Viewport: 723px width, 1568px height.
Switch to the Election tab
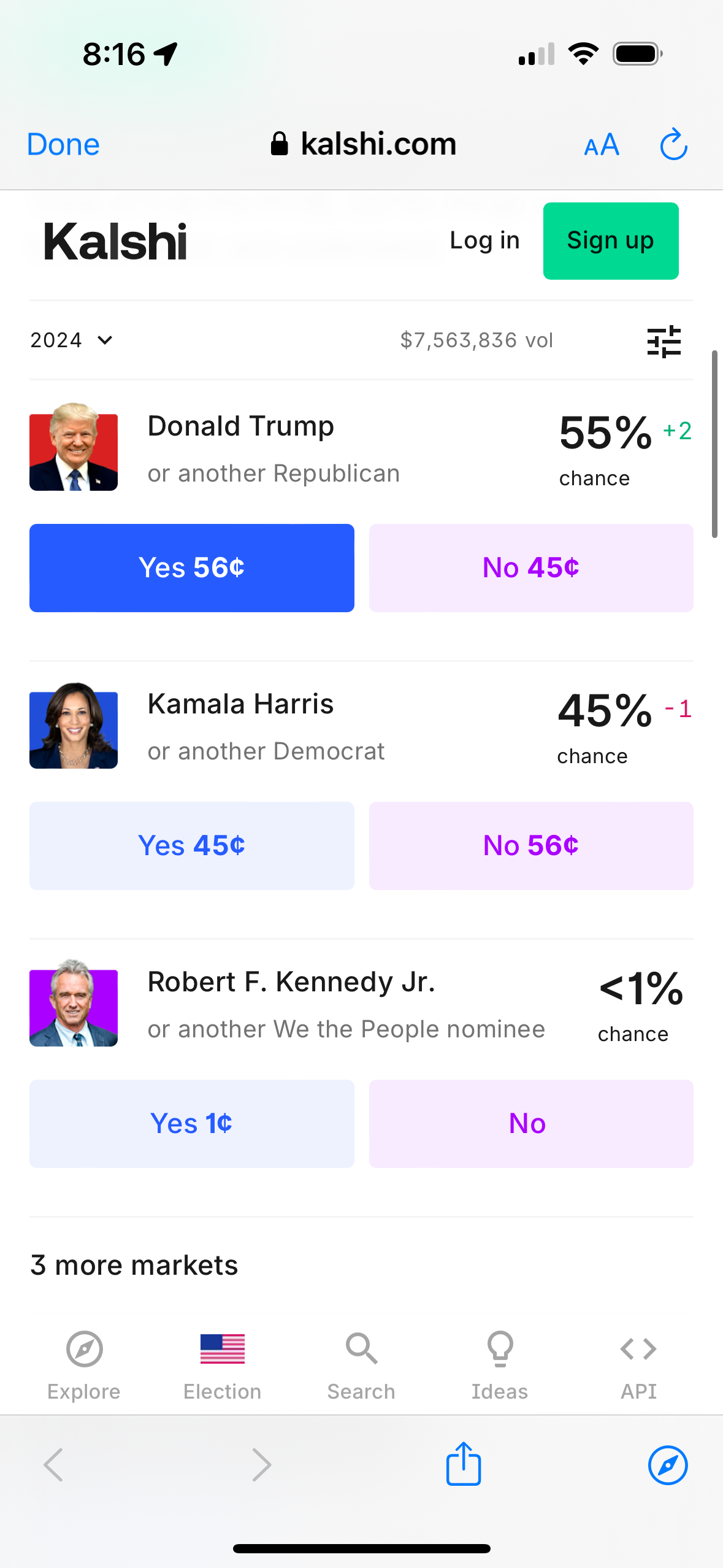223,1366
